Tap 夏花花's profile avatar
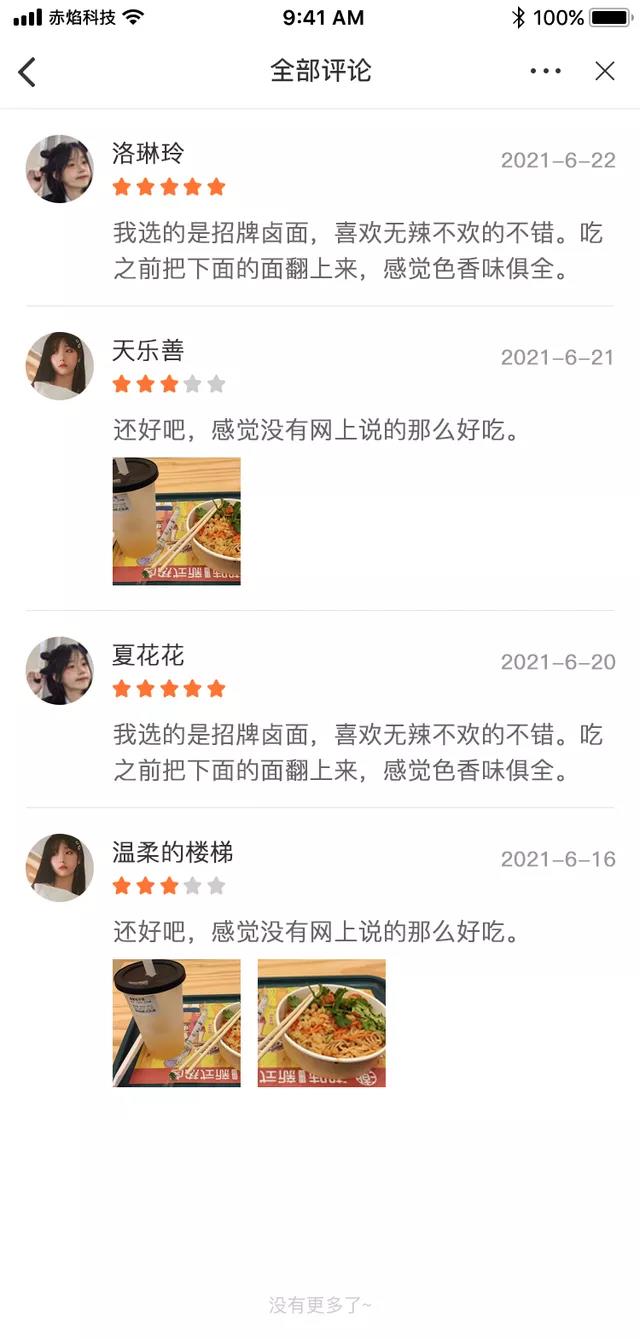This screenshot has height=1339, width=640. 59,671
